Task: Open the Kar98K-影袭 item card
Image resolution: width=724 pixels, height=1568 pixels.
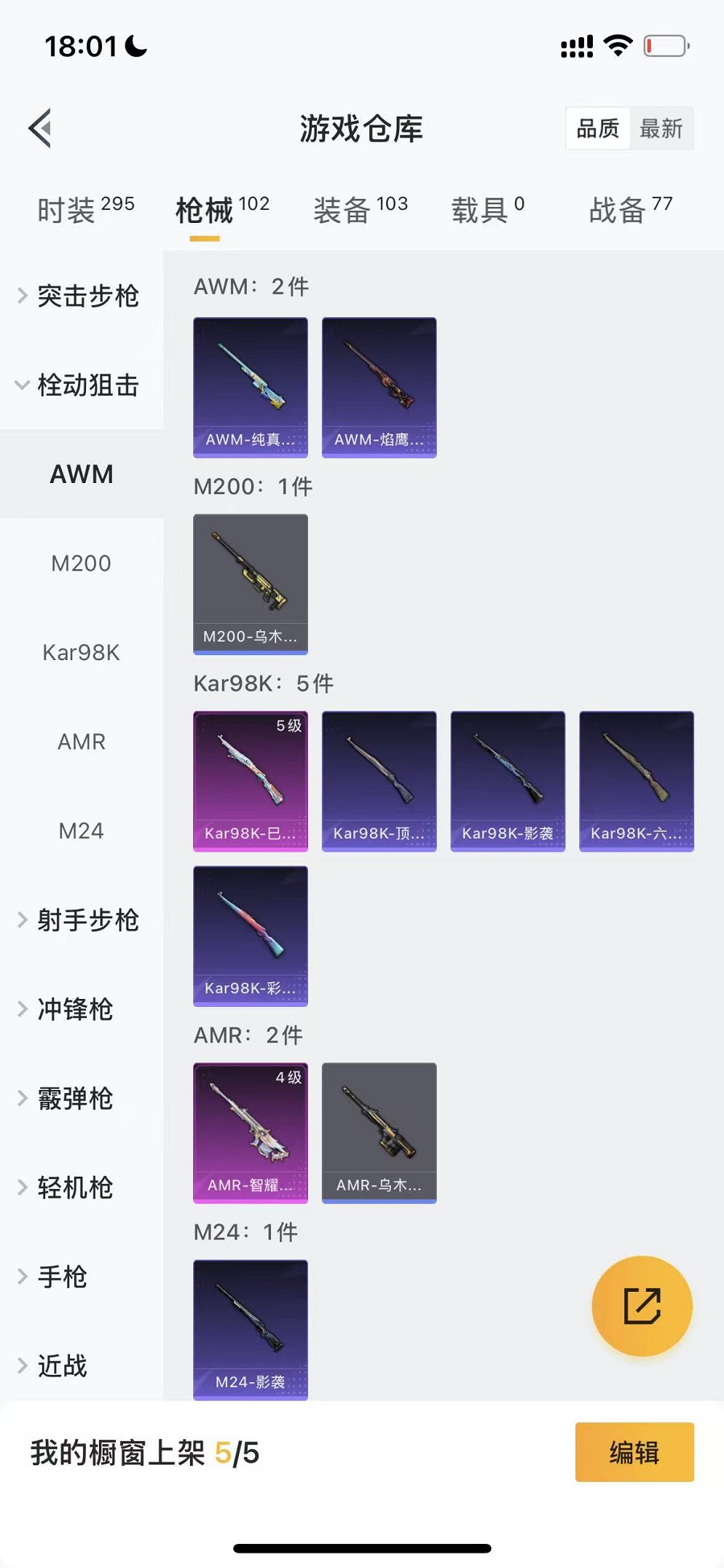Action: click(x=508, y=780)
